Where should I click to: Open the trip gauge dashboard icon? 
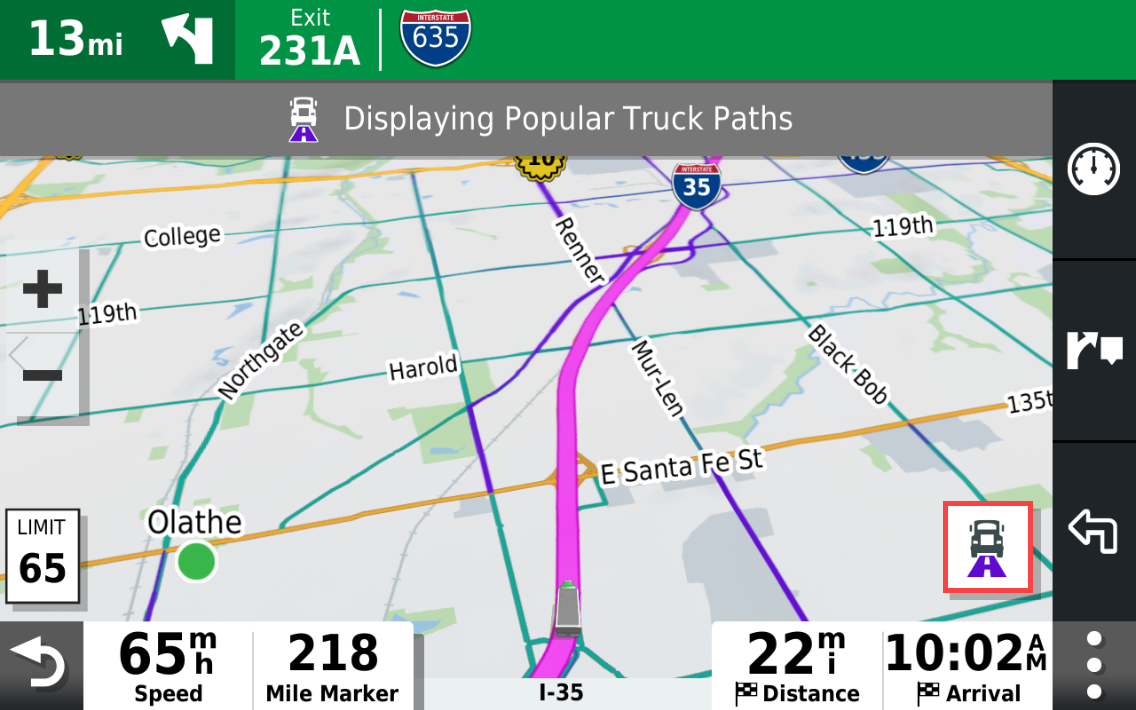[x=1094, y=170]
